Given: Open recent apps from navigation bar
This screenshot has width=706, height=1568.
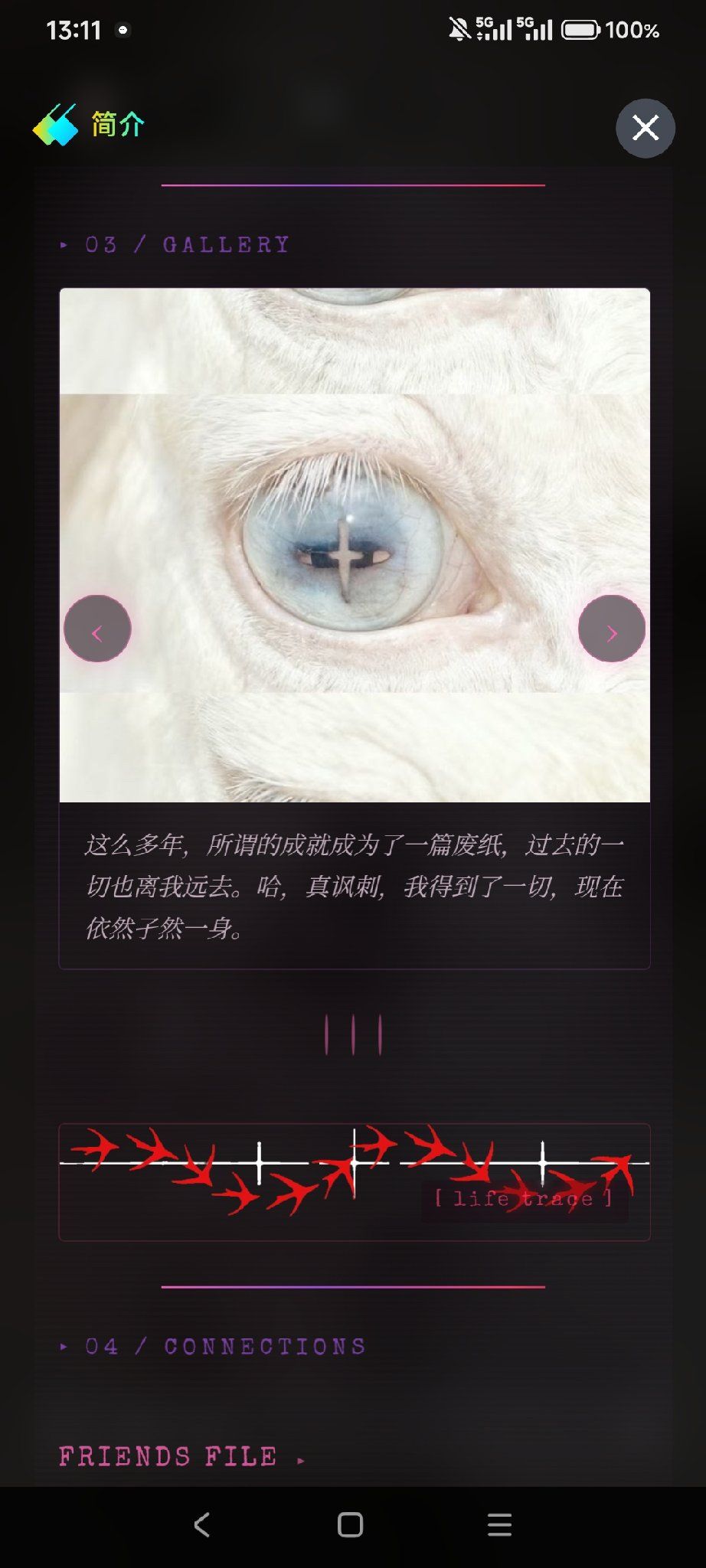Looking at the screenshot, I should pyautogui.click(x=499, y=1525).
